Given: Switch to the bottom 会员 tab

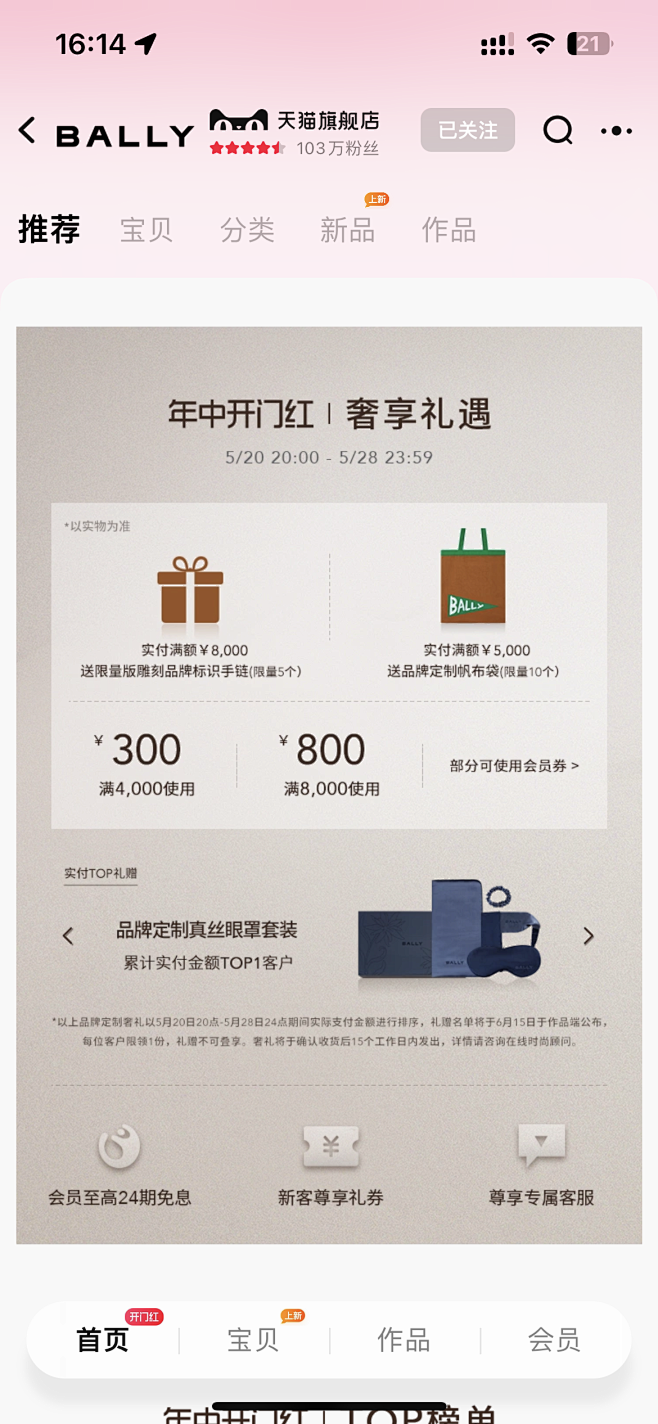Looking at the screenshot, I should tap(553, 1340).
